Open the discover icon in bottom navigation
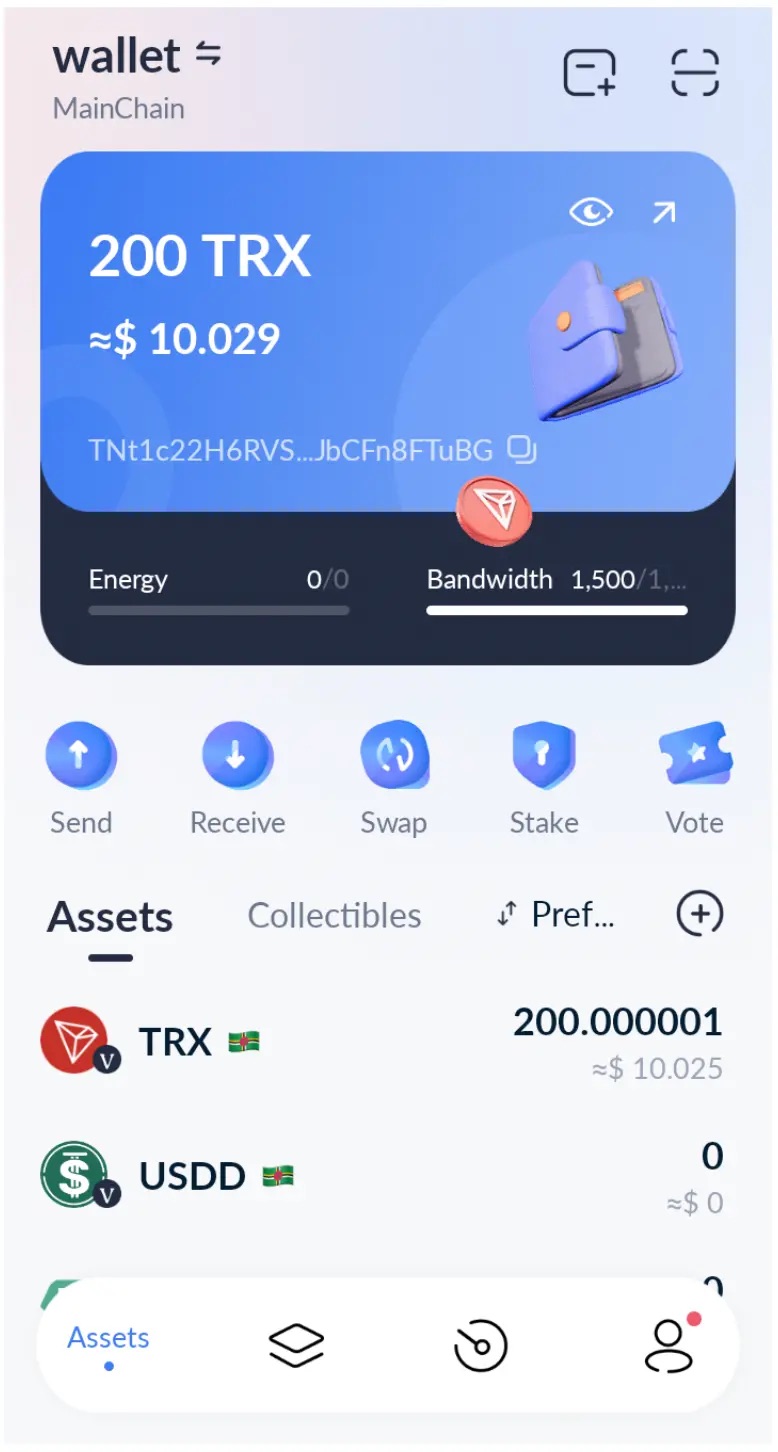778x1452 pixels. pos(482,1345)
